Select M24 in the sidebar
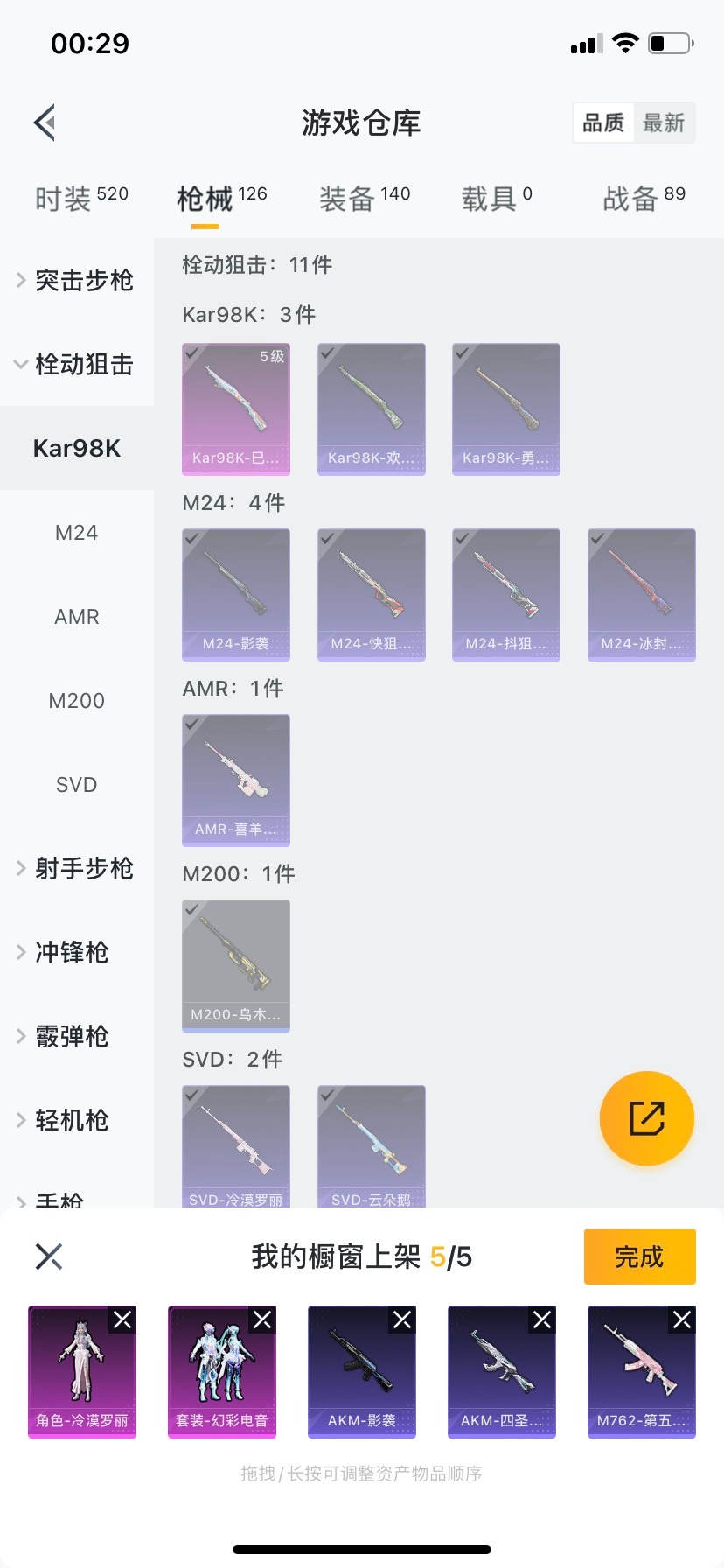Screen dimensions: 724x1568 pos(77,533)
